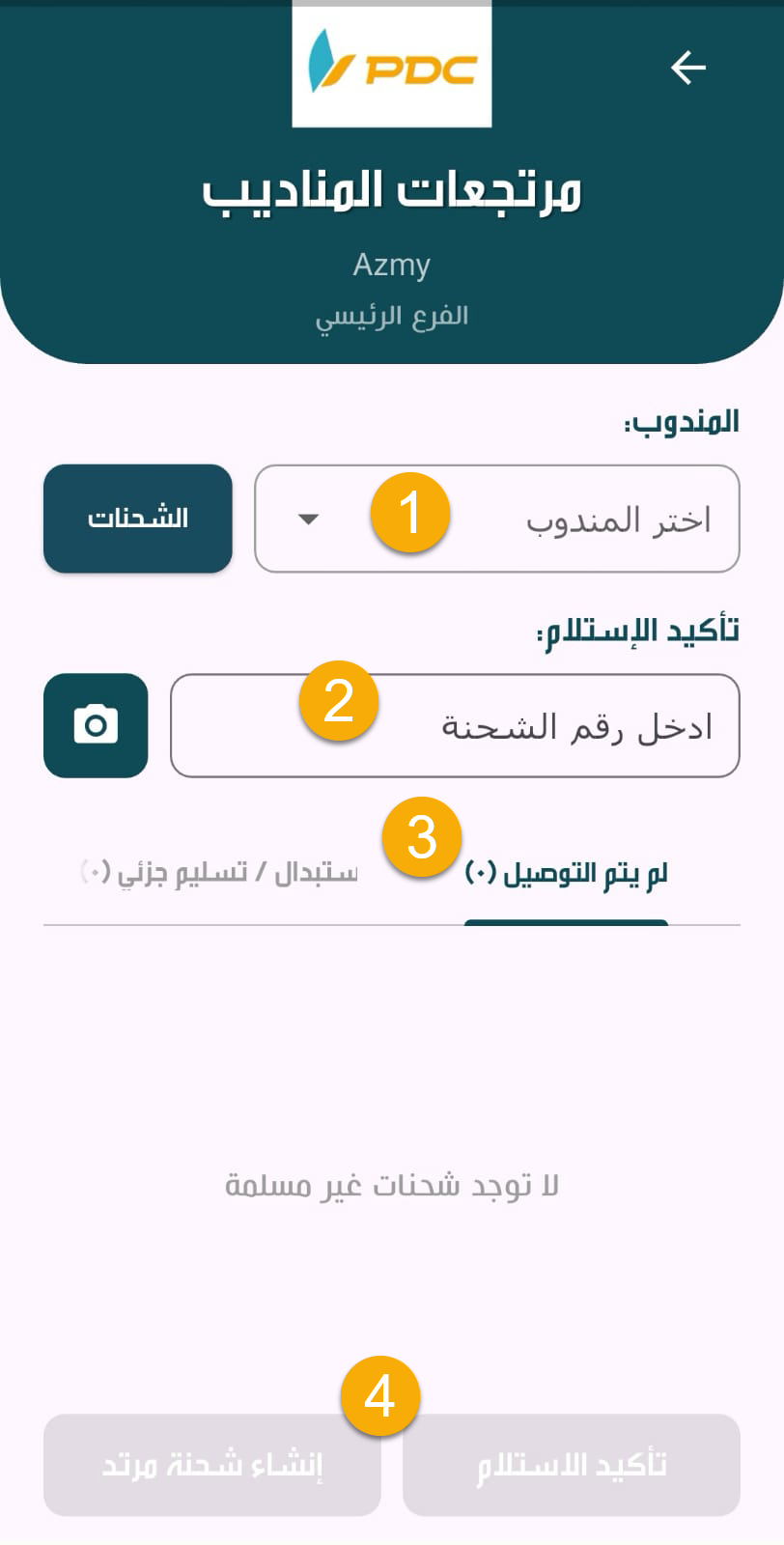Click the dropdown arrow beside اختر المندوب
This screenshot has width=784, height=1545.
click(309, 518)
